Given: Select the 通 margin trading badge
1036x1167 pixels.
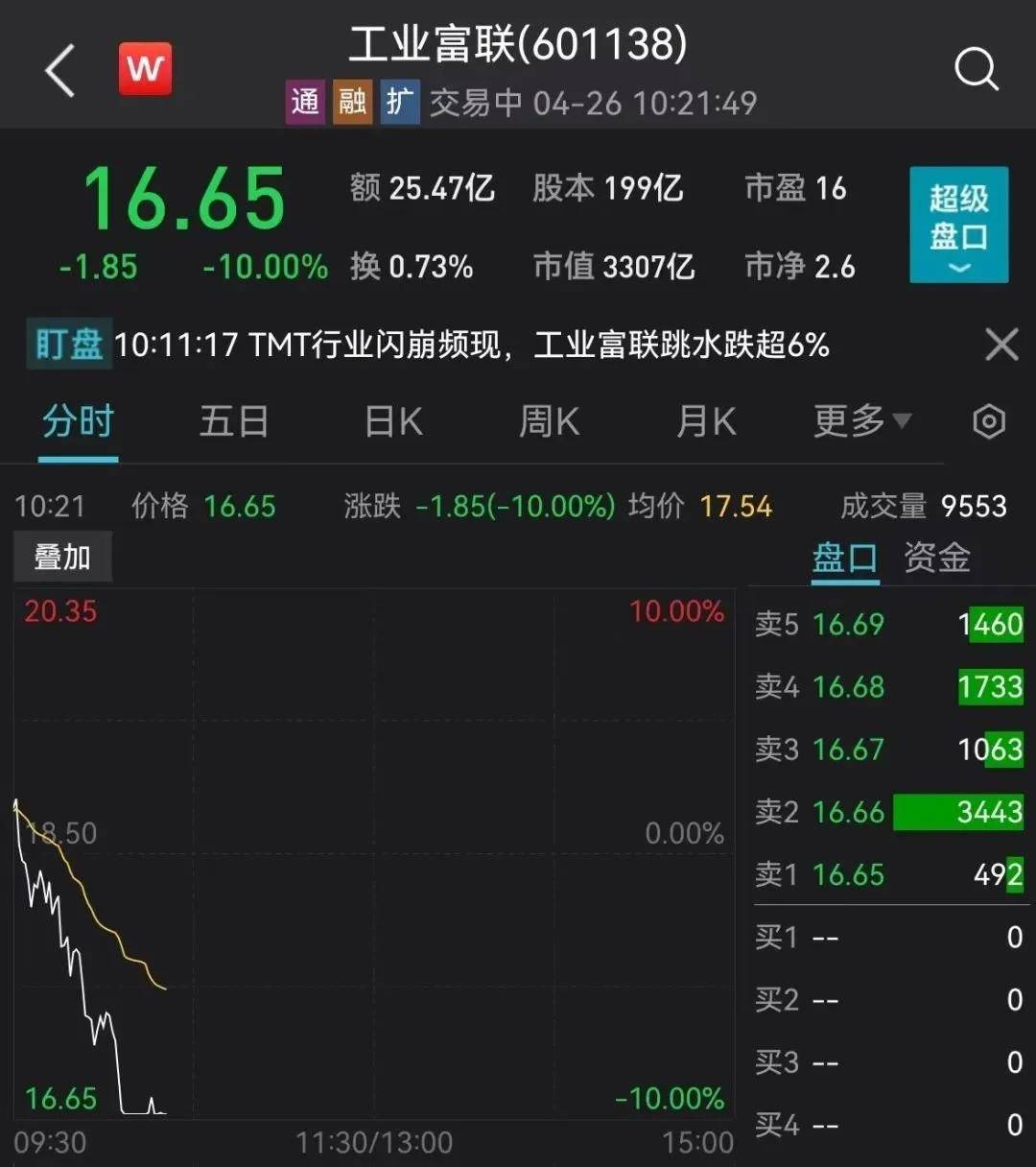Looking at the screenshot, I should pyautogui.click(x=304, y=102).
